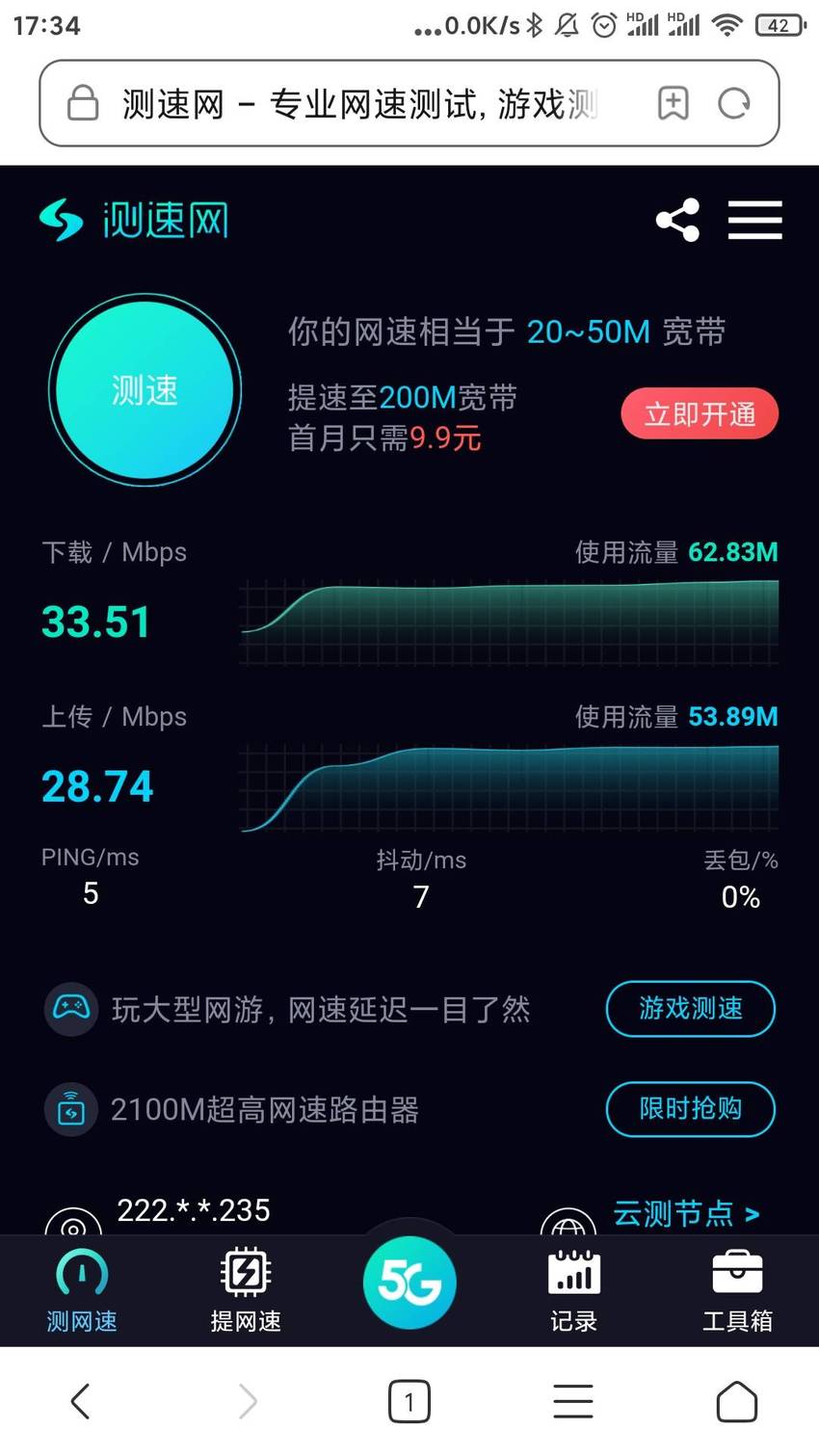Open the central 5G button
The image size is (819, 1456).
(409, 1283)
